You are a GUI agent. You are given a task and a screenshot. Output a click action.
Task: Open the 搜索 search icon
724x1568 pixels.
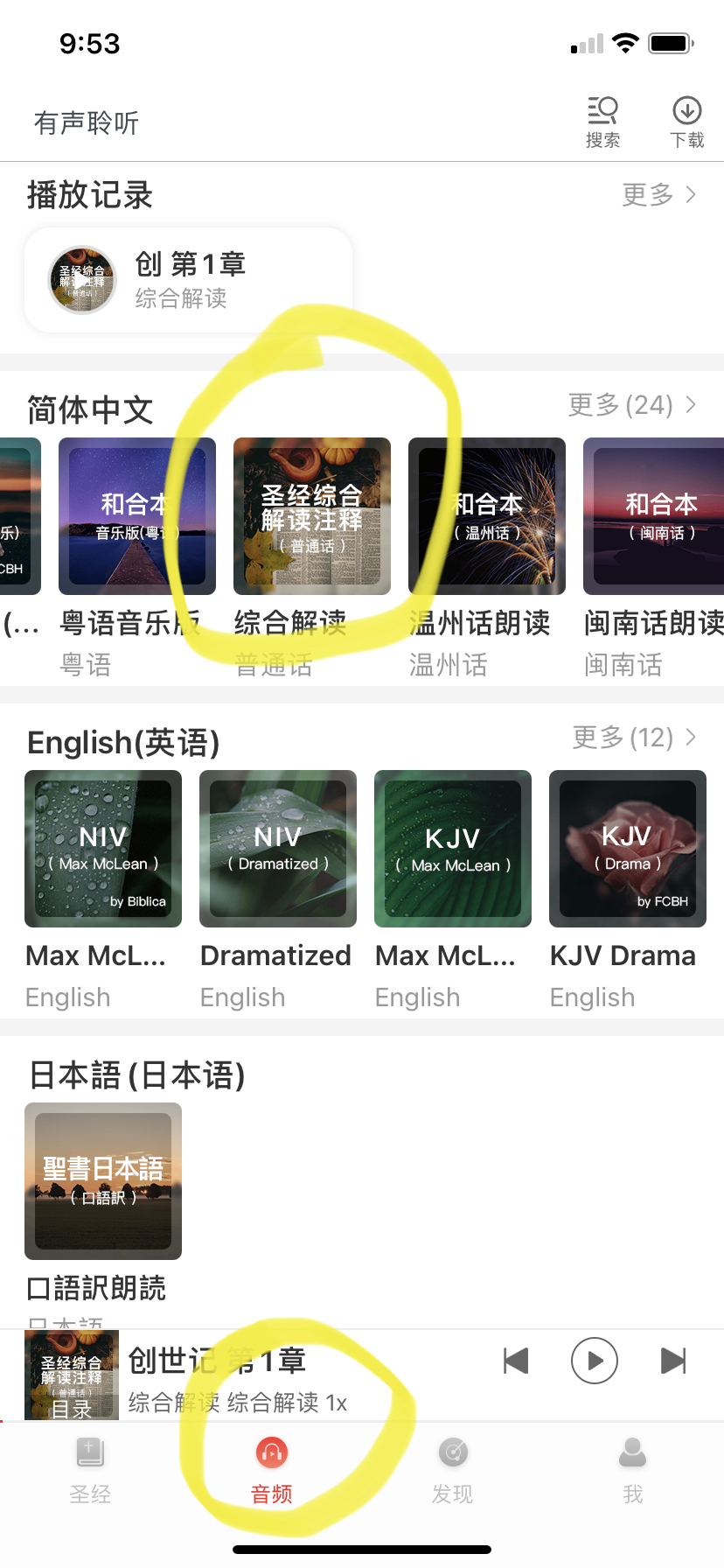pyautogui.click(x=602, y=122)
